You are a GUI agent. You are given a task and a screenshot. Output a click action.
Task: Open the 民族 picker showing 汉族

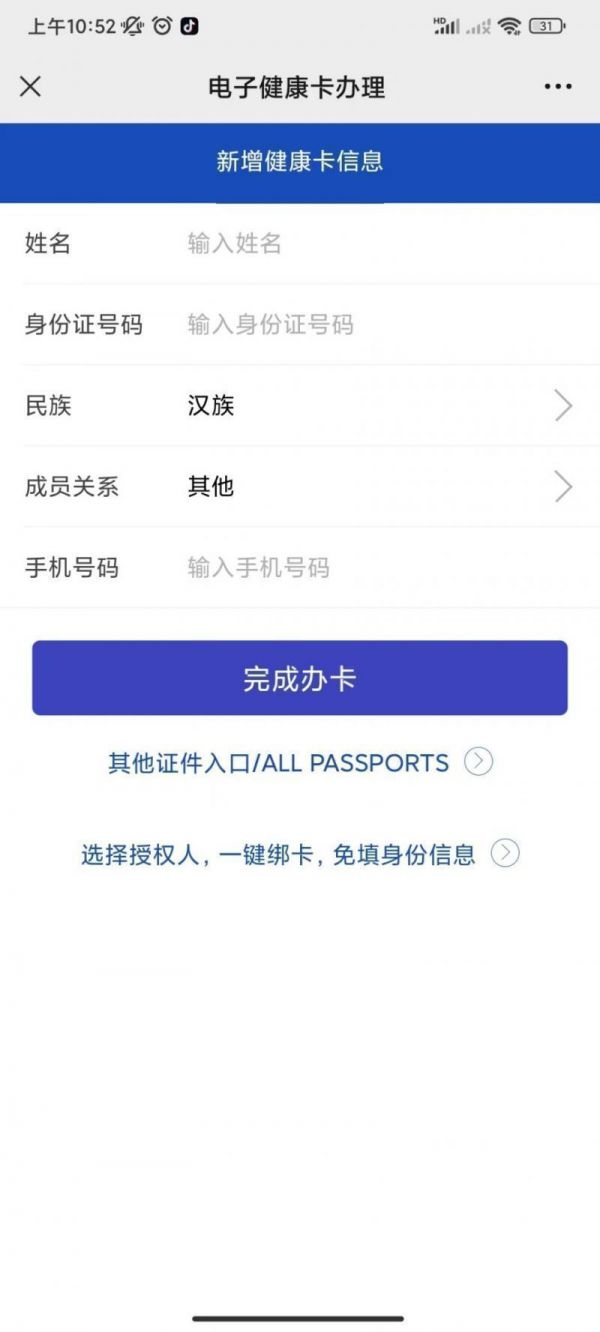pos(300,405)
